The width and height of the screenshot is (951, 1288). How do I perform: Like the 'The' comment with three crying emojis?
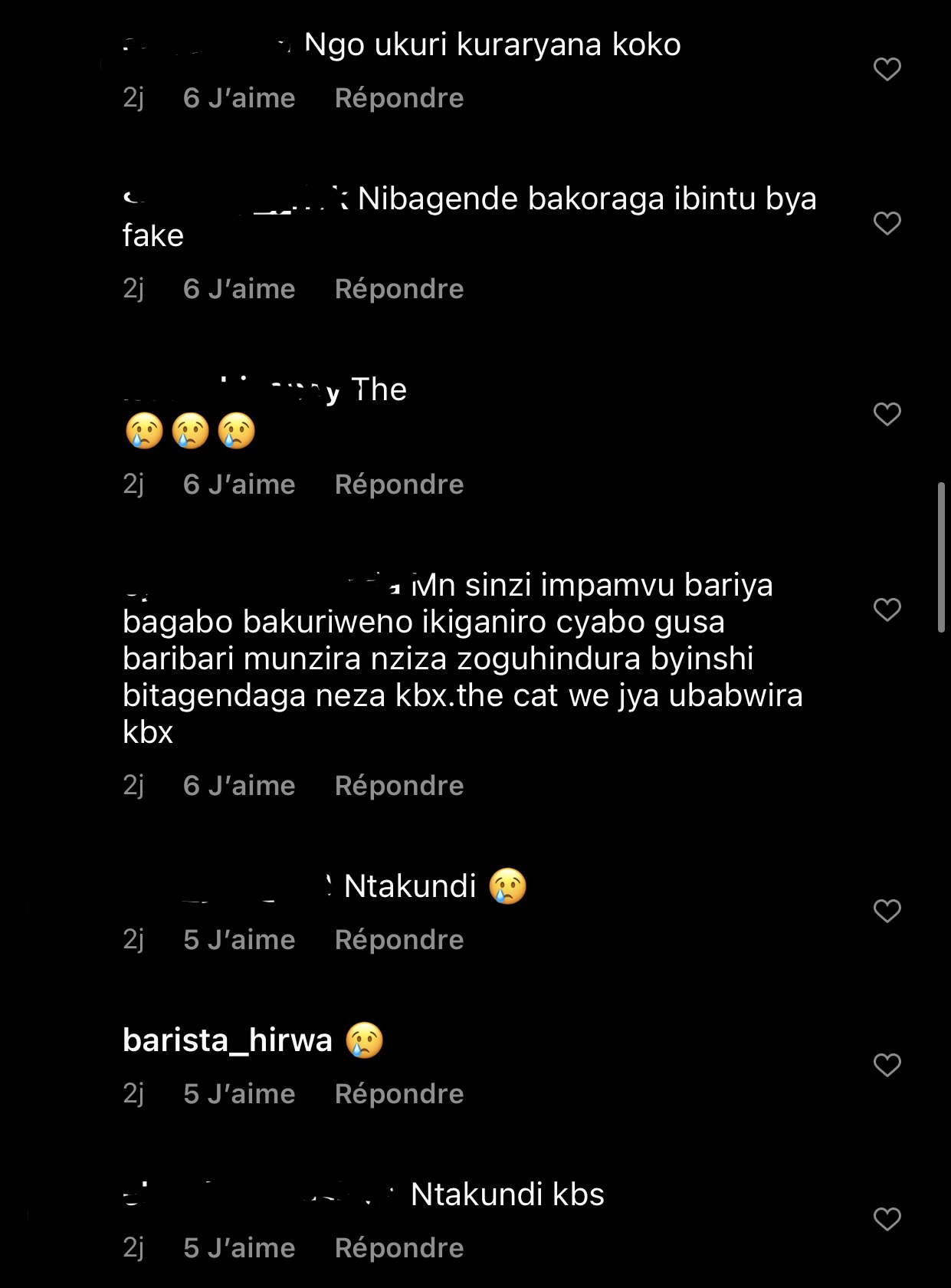pyautogui.click(x=887, y=414)
